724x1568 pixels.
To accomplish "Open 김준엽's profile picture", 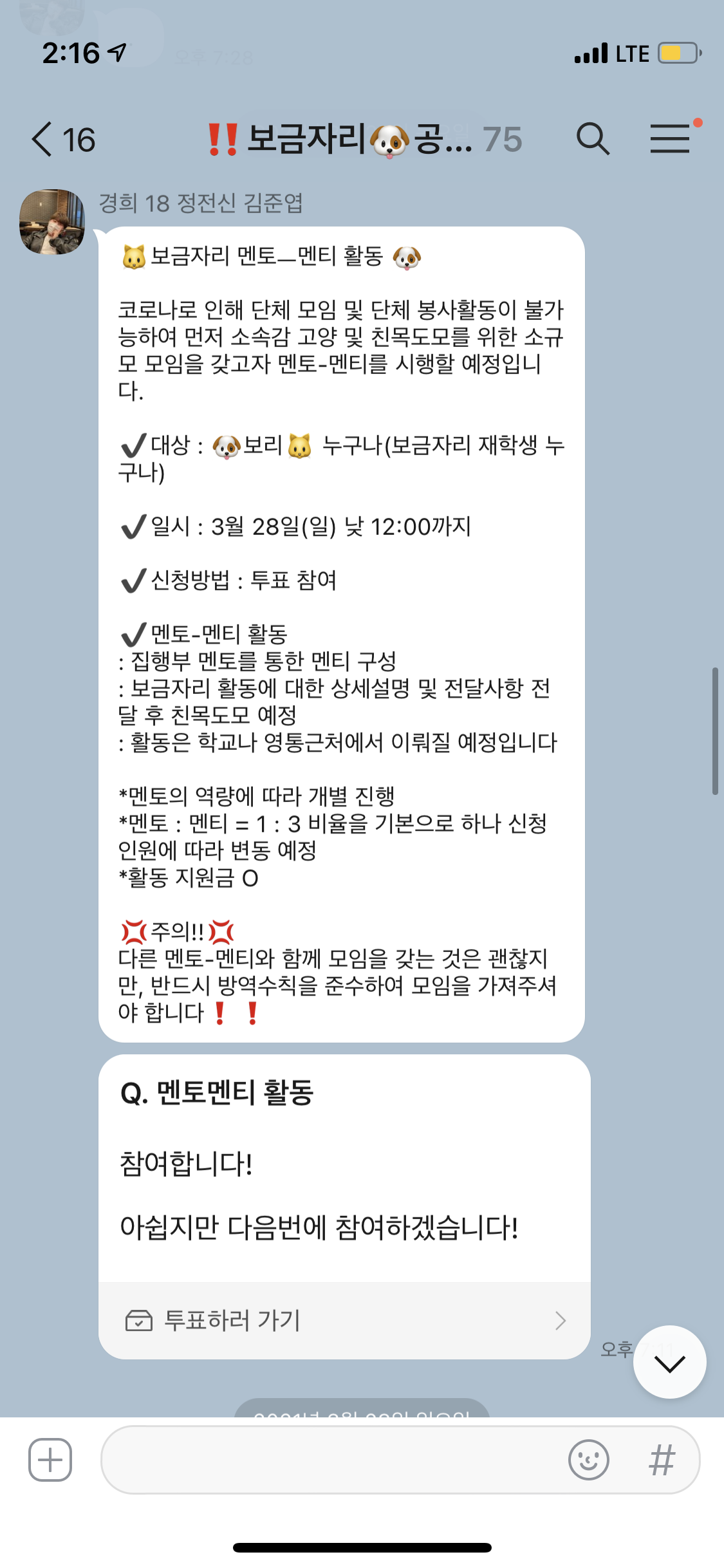I will click(52, 222).
